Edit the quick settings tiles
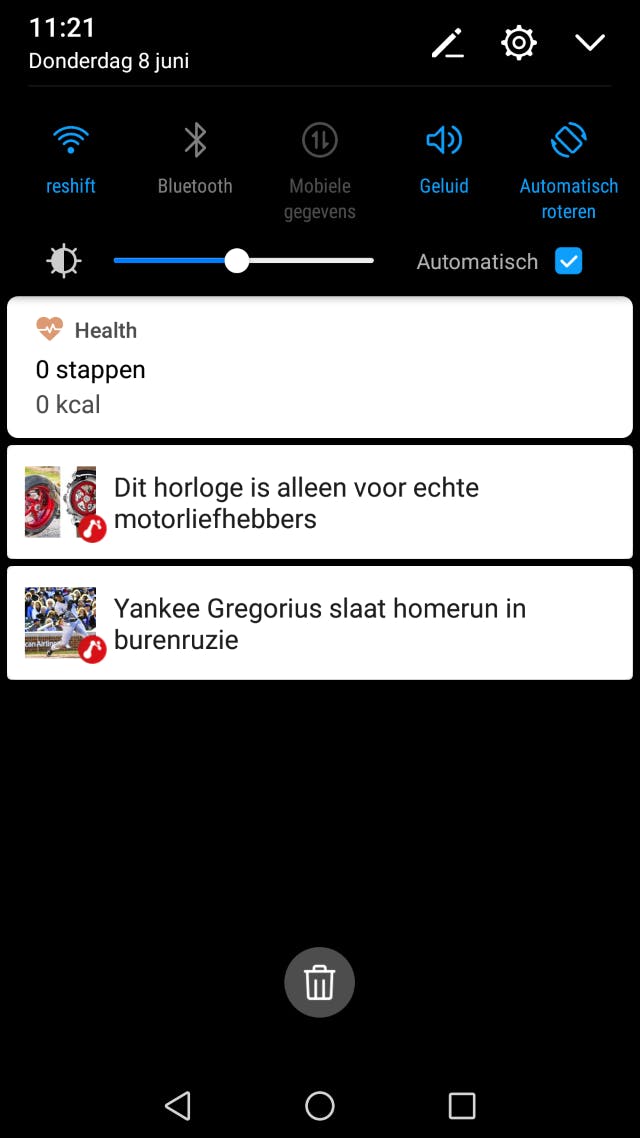This screenshot has width=640, height=1138. 447,43
